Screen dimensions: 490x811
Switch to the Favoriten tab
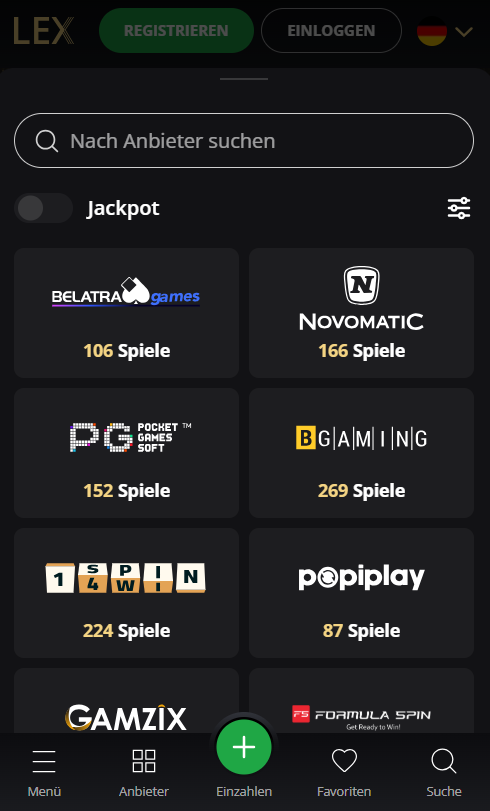point(344,773)
